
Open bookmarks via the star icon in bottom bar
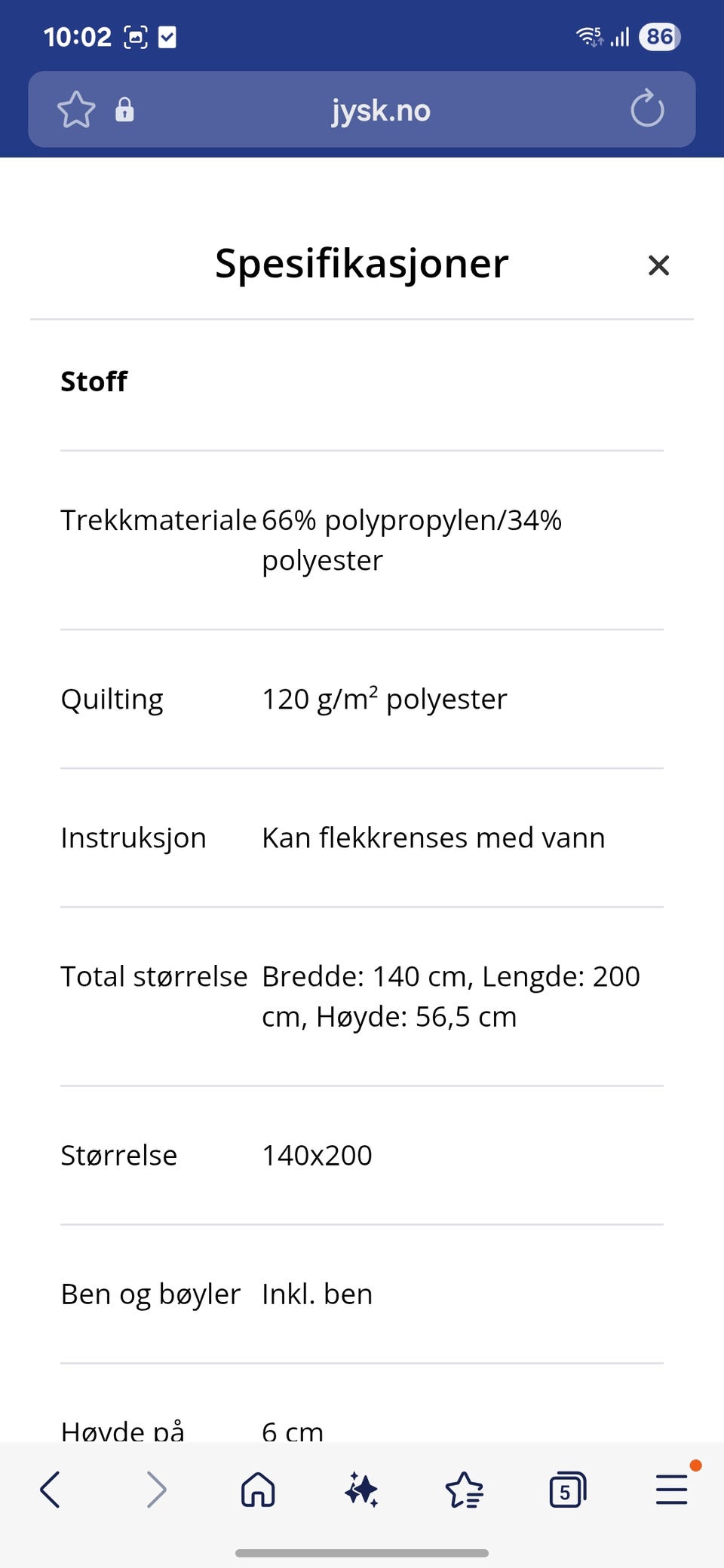coord(465,1489)
